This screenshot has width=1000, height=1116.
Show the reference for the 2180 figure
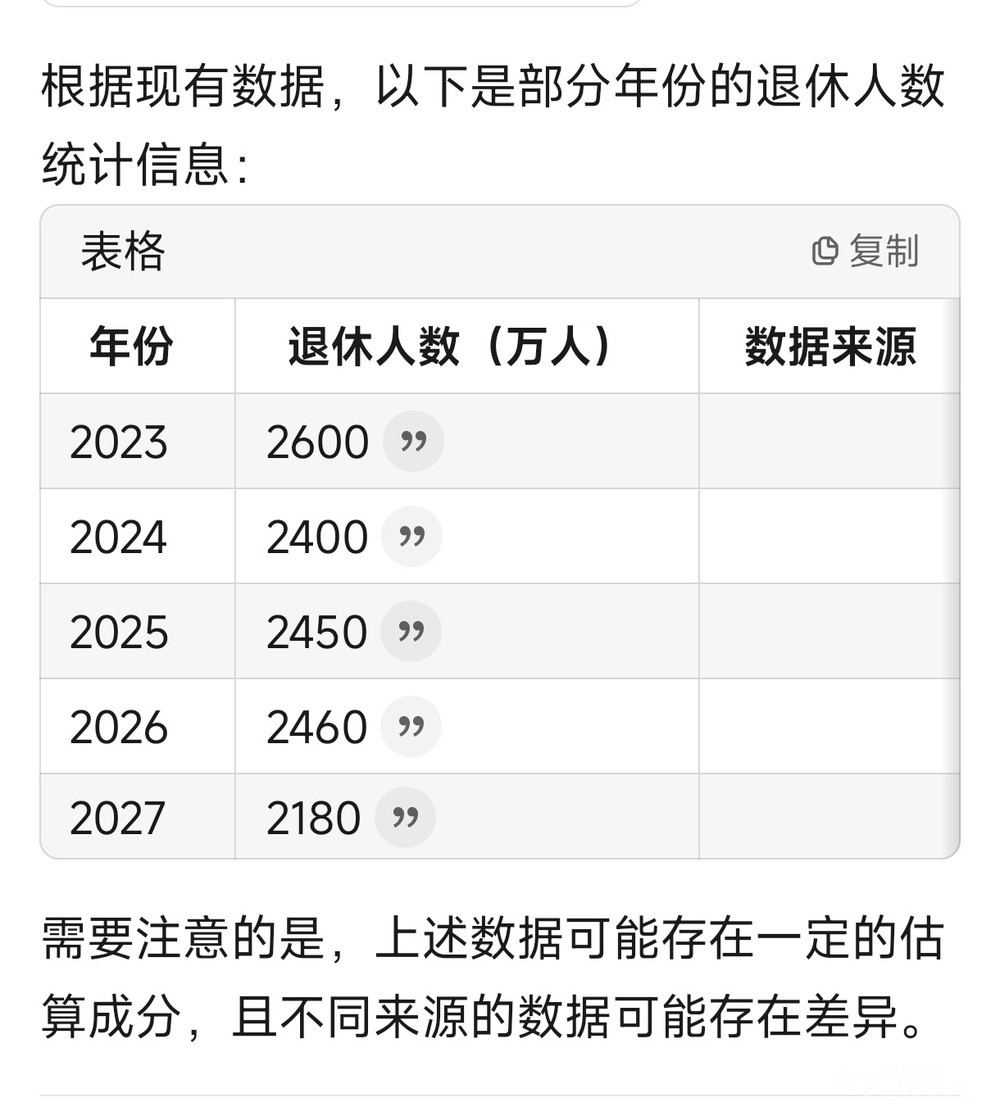click(405, 817)
